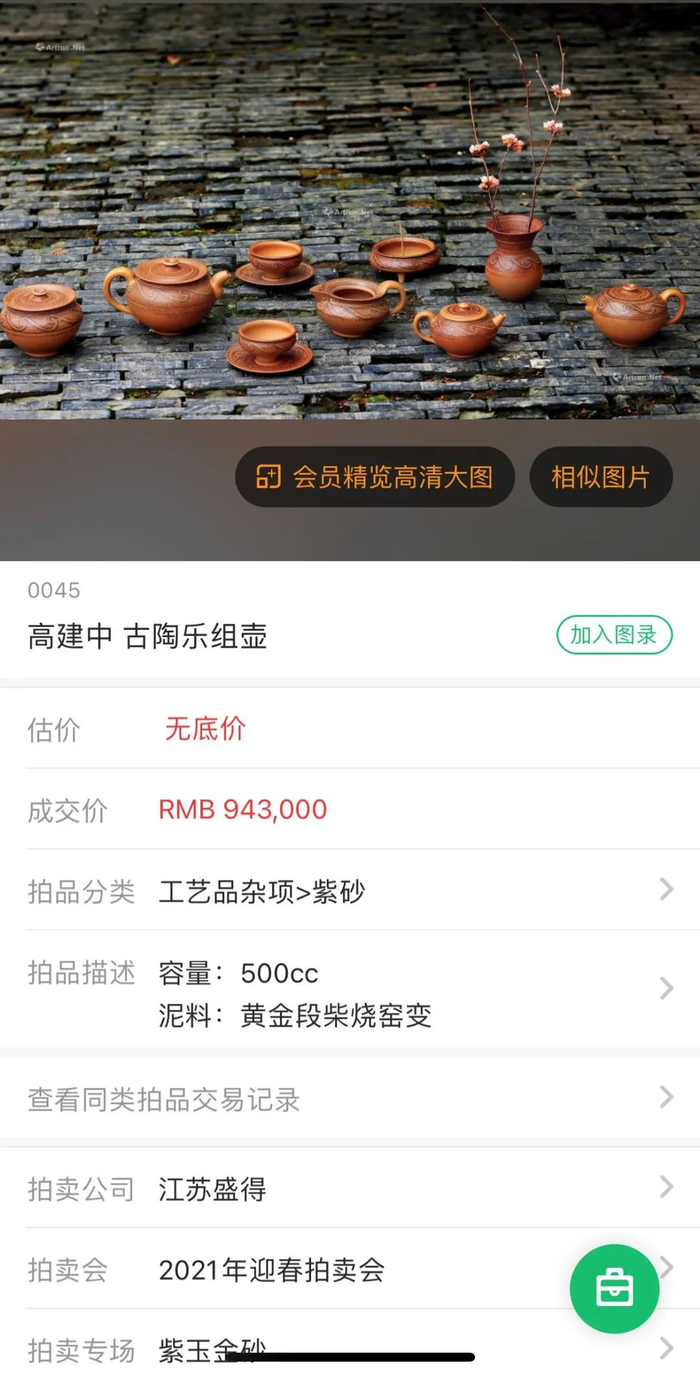Open 拍品分类 工艺品杂项>紫砂 row

(x=350, y=890)
